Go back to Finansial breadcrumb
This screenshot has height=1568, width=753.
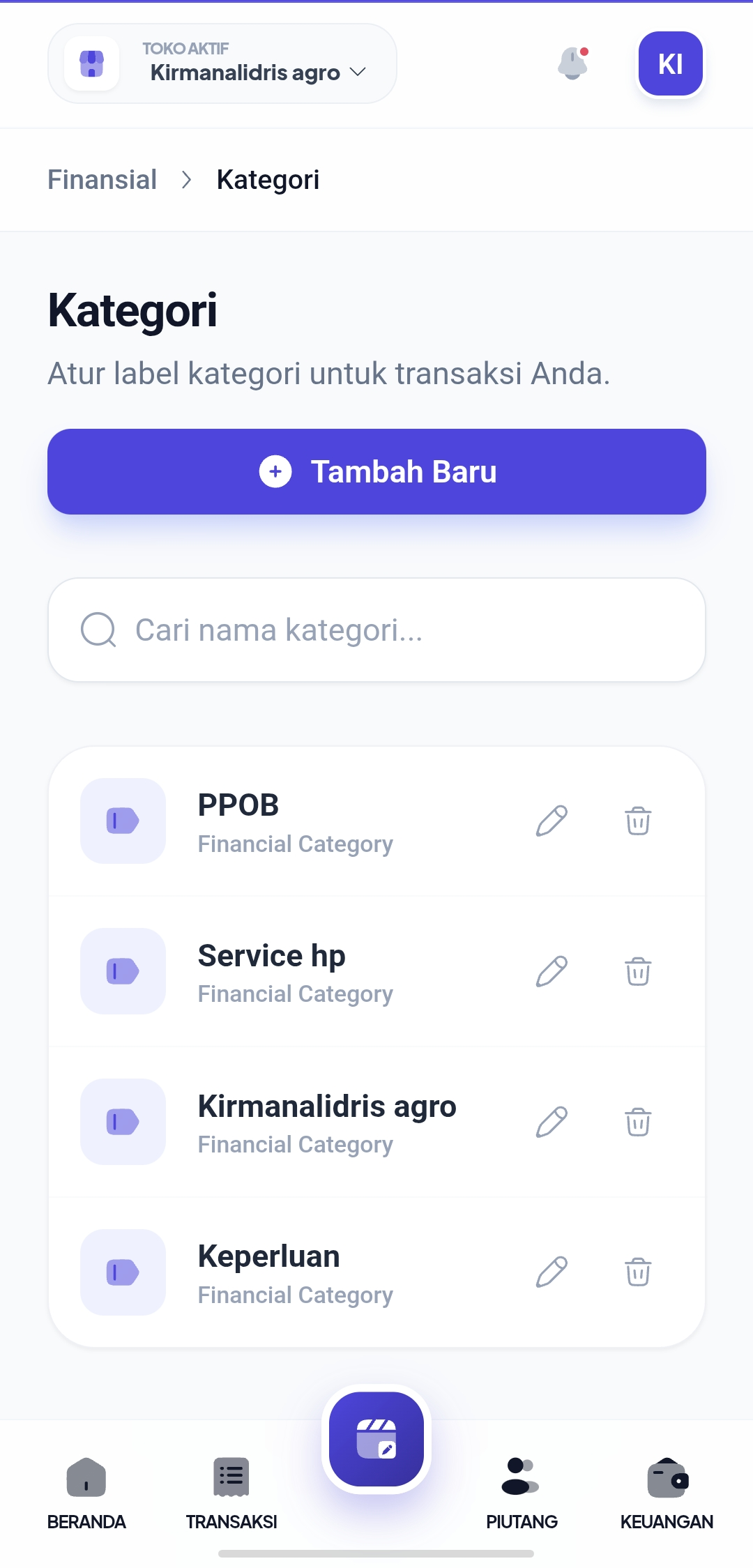pyautogui.click(x=102, y=180)
